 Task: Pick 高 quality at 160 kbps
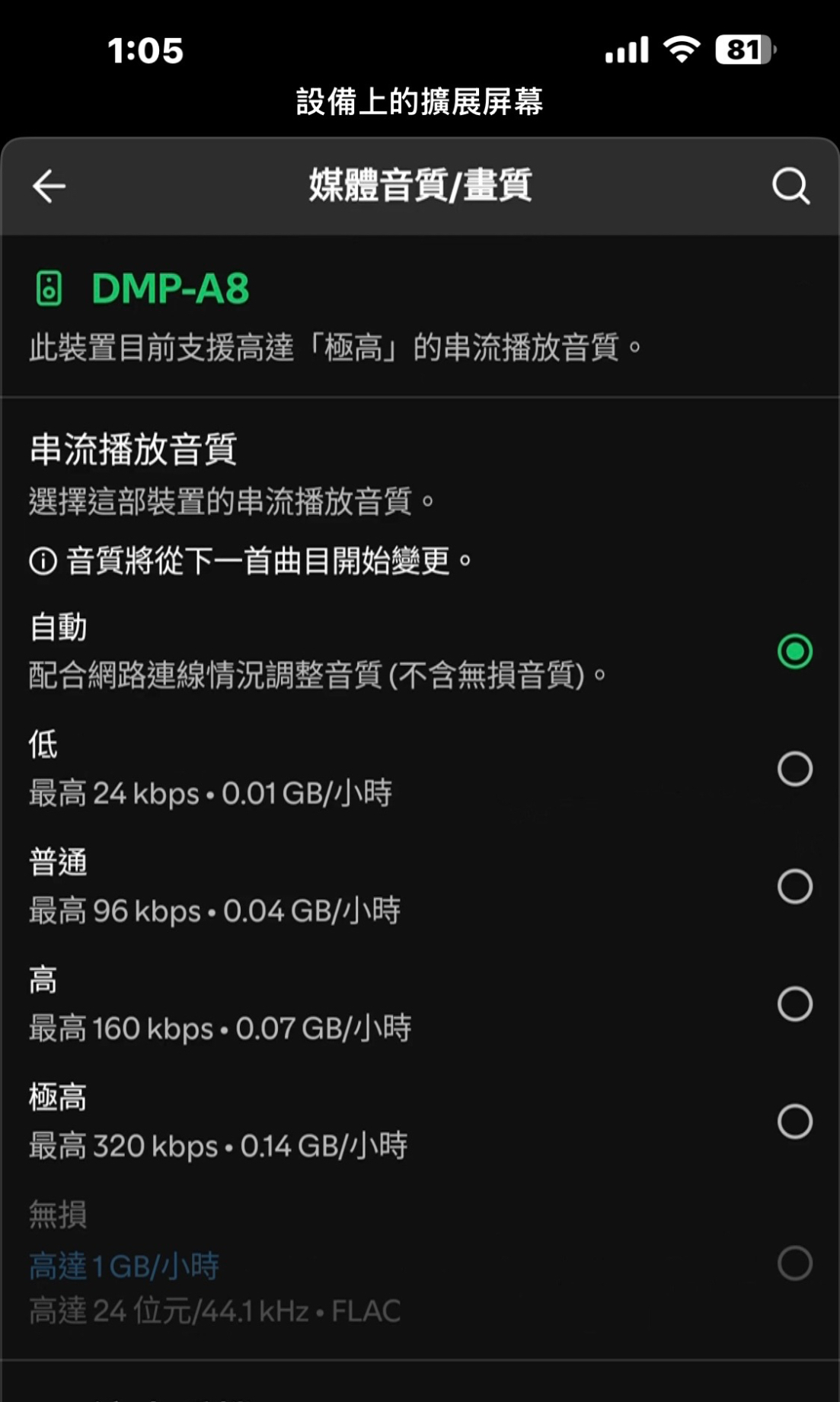tap(794, 1004)
